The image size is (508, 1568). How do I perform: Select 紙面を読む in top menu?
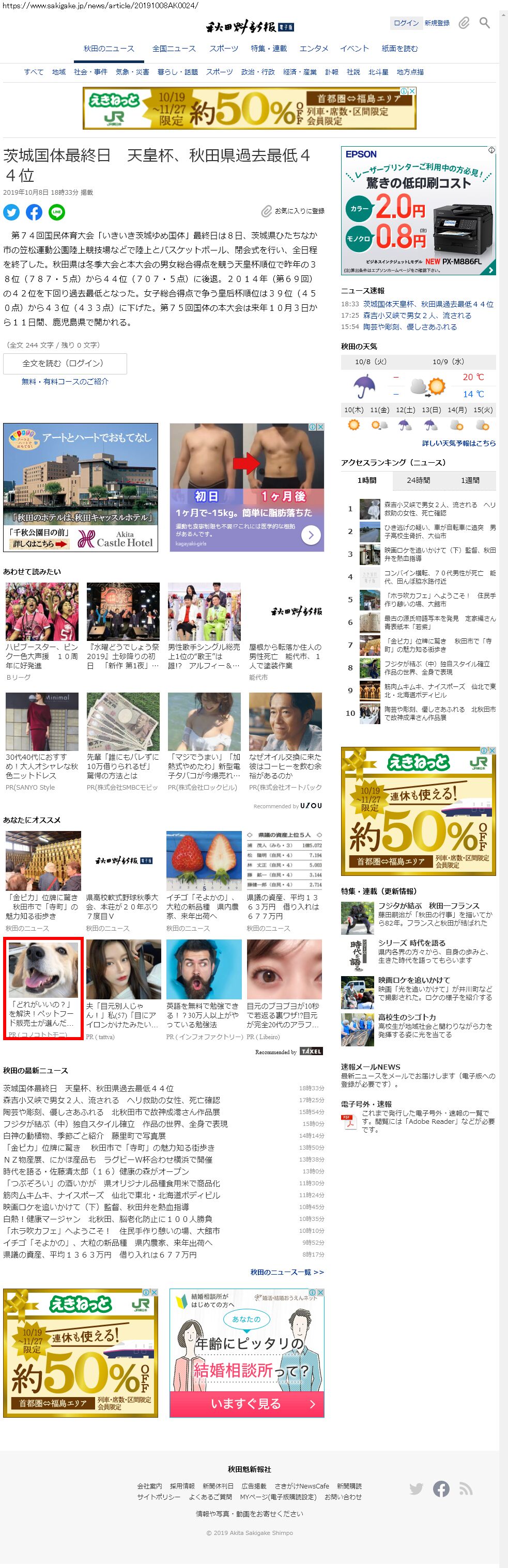pyautogui.click(x=399, y=49)
